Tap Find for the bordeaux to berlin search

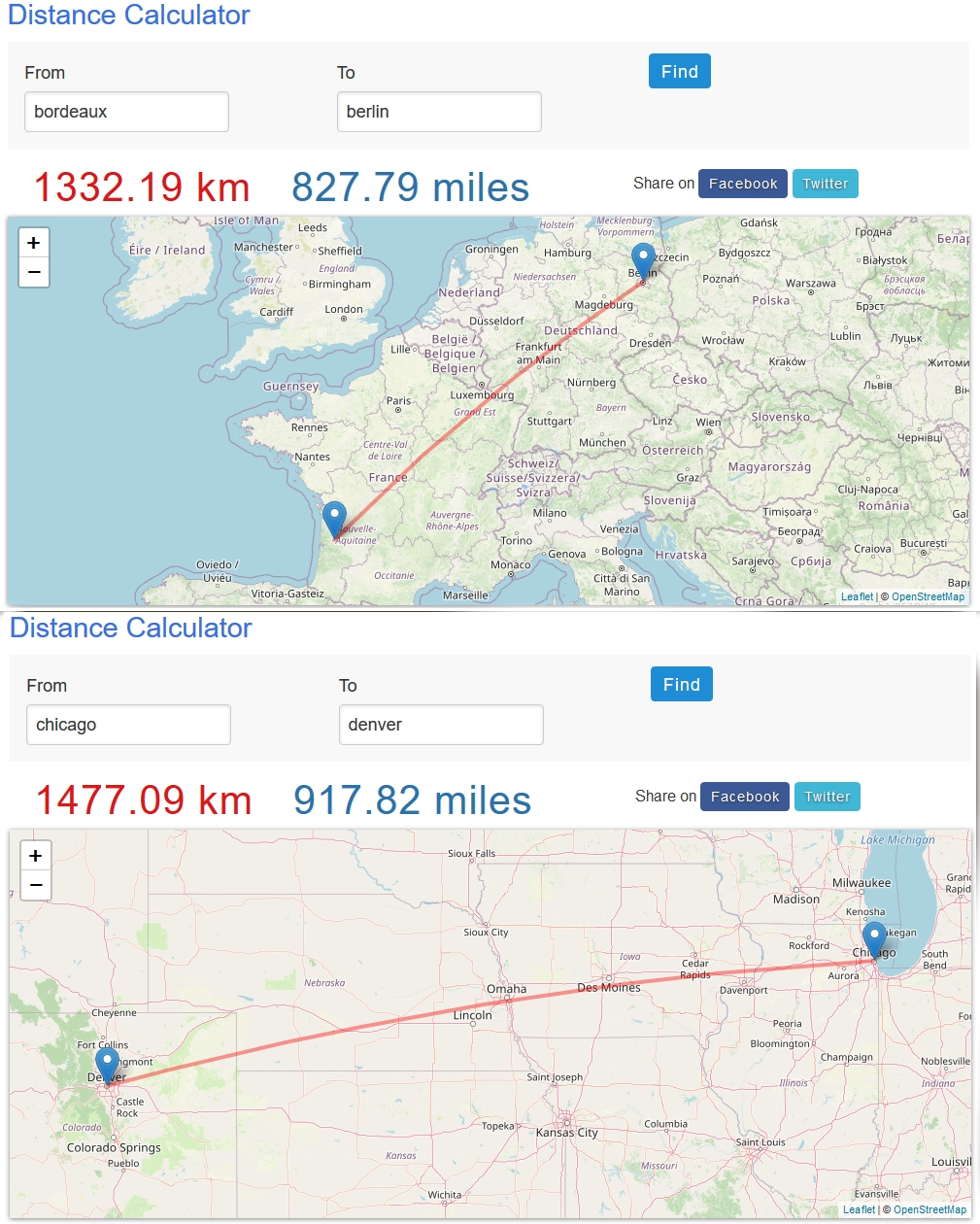pyautogui.click(x=680, y=71)
